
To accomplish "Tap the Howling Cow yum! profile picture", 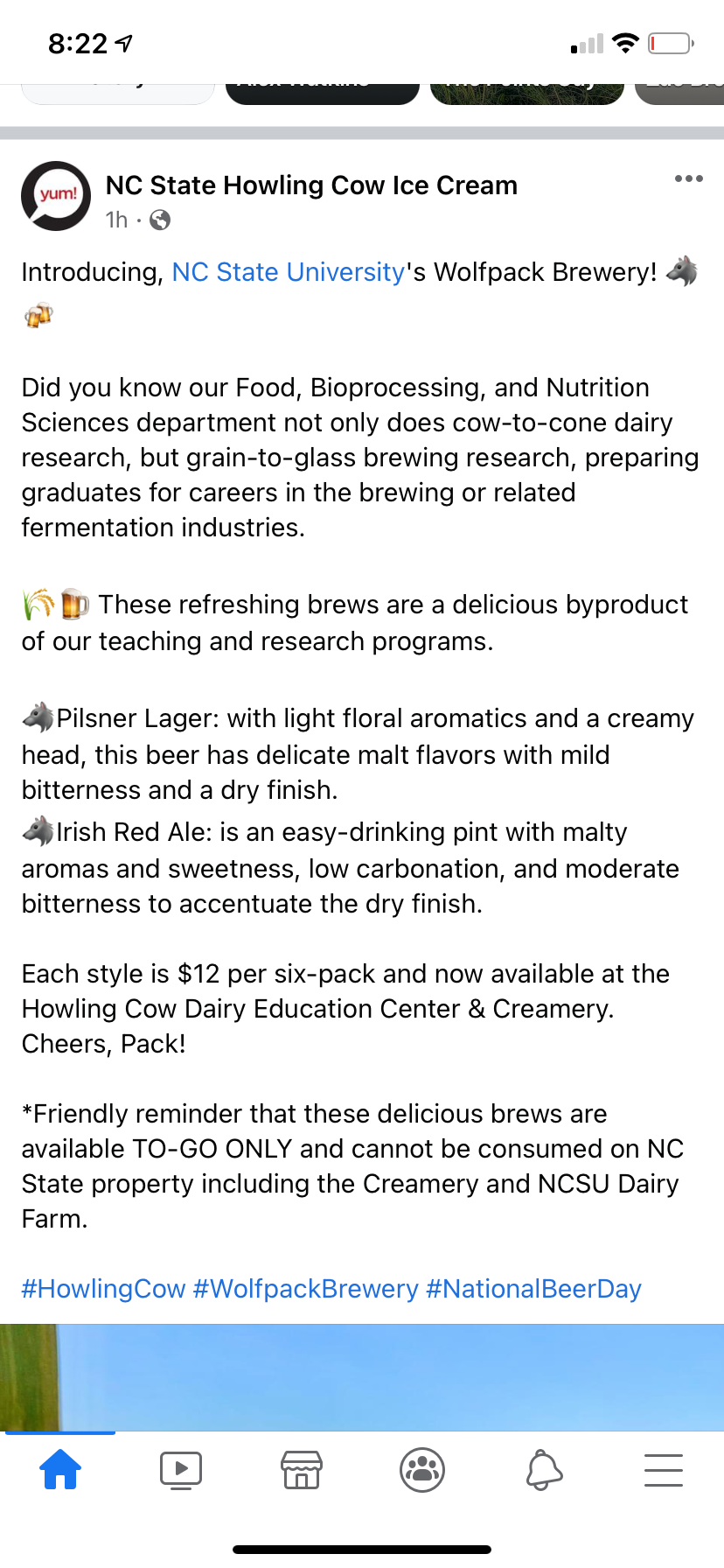I will (x=56, y=196).
